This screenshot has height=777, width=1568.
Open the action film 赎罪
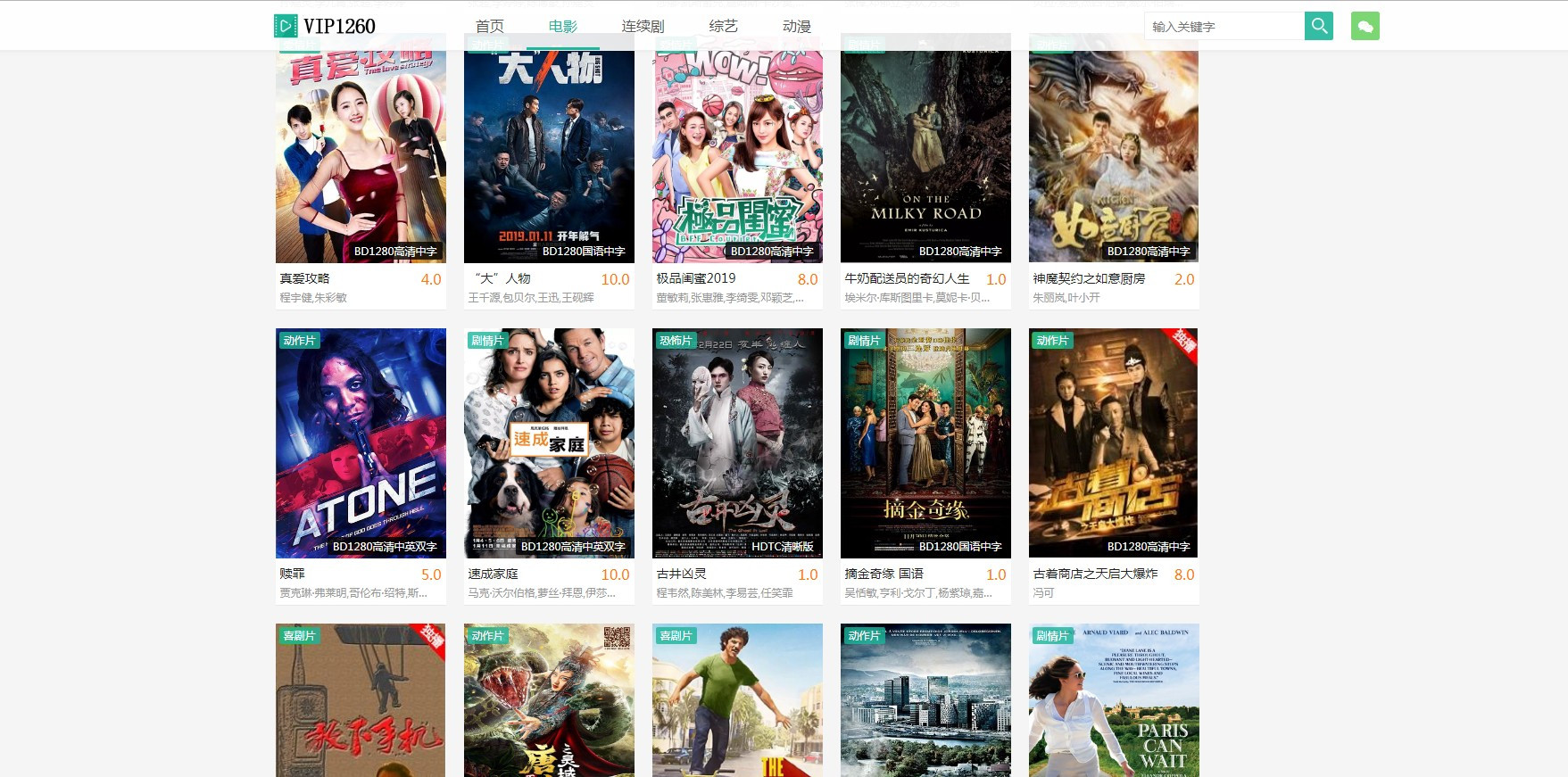361,443
